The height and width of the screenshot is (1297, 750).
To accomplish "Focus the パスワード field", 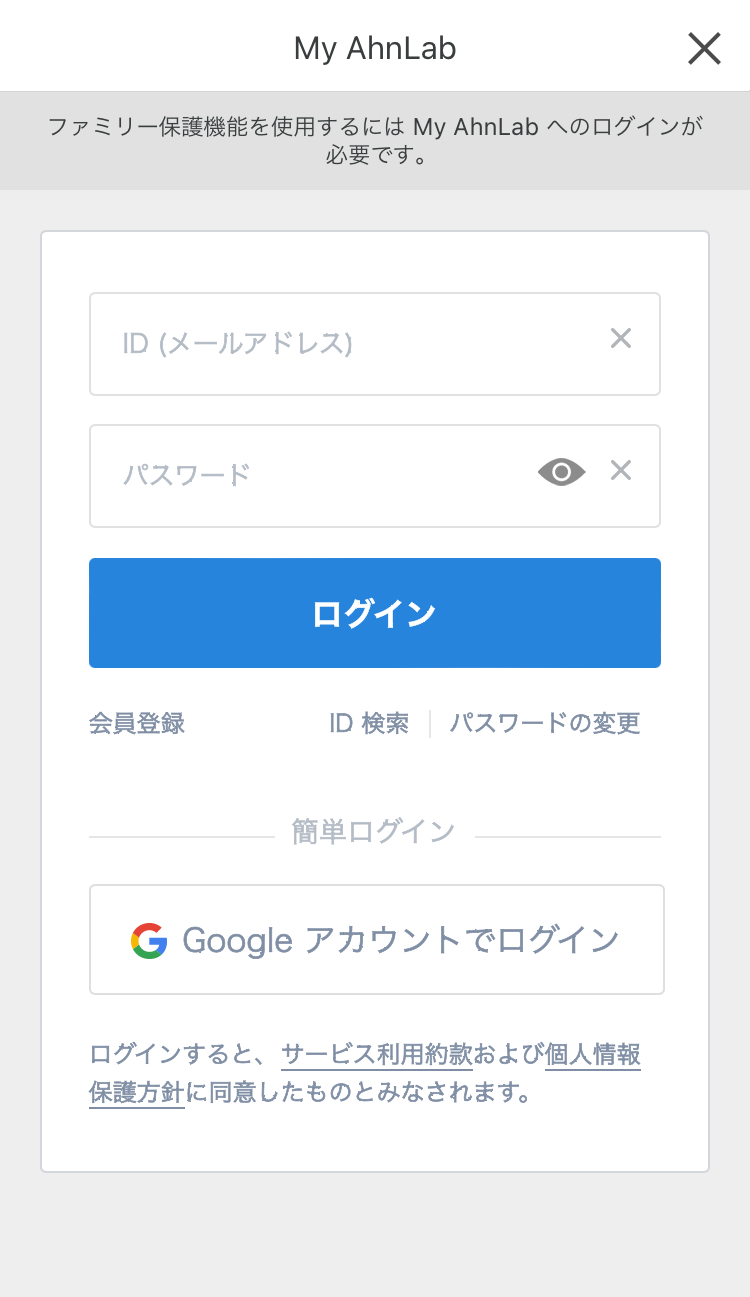I will pyautogui.click(x=375, y=476).
